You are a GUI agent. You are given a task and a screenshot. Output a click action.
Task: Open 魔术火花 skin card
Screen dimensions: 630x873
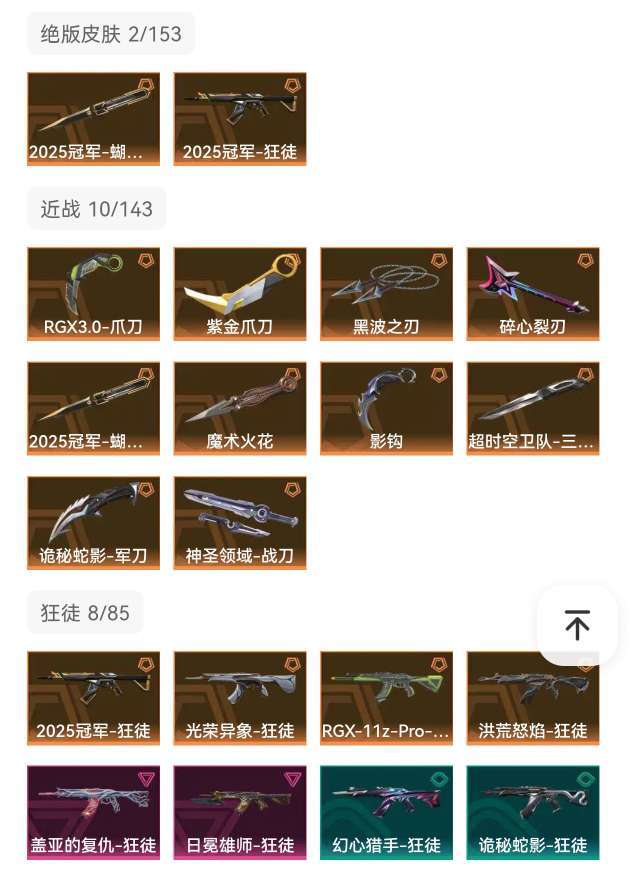pos(240,408)
